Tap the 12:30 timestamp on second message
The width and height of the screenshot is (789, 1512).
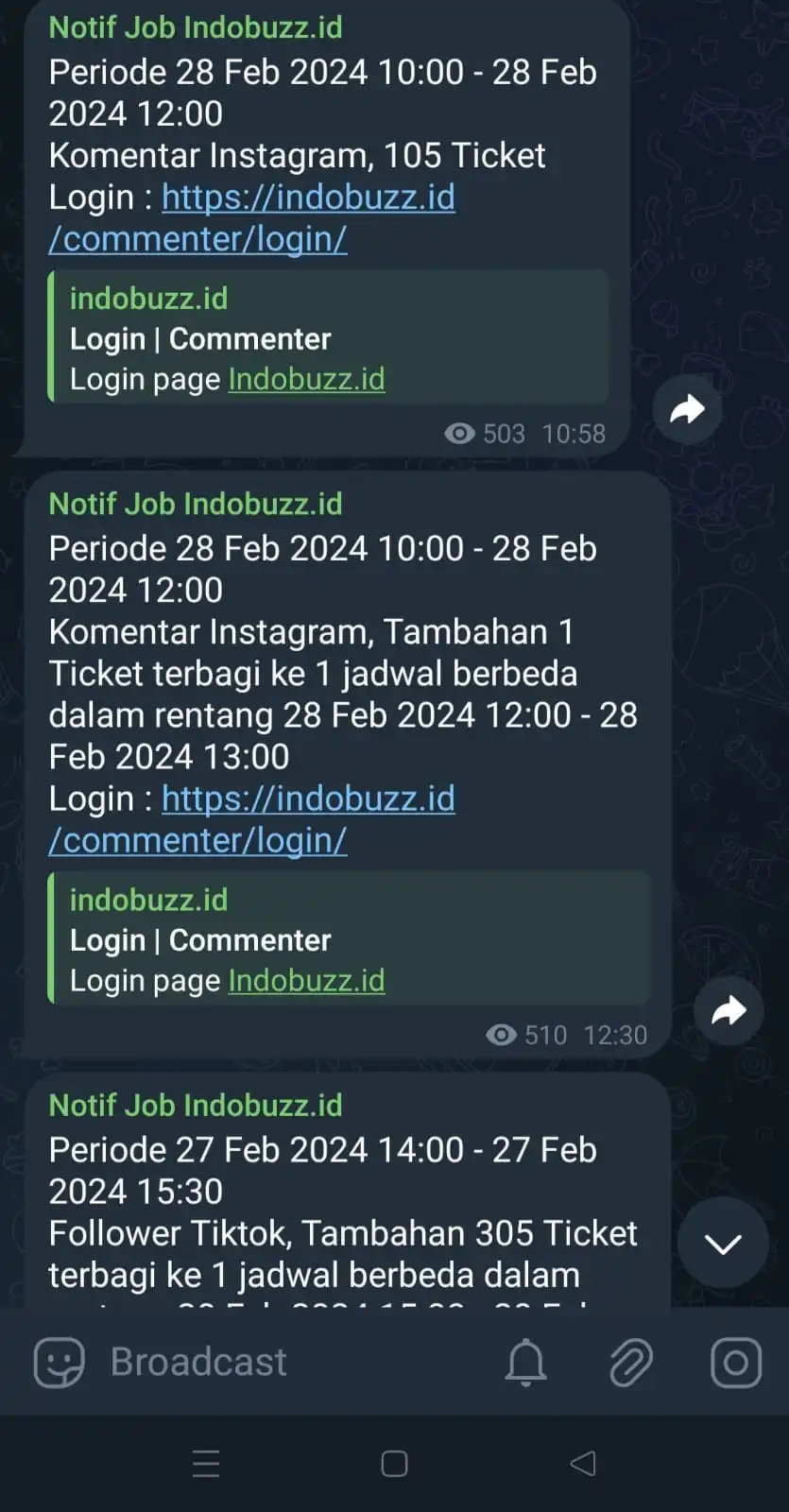click(x=615, y=1035)
